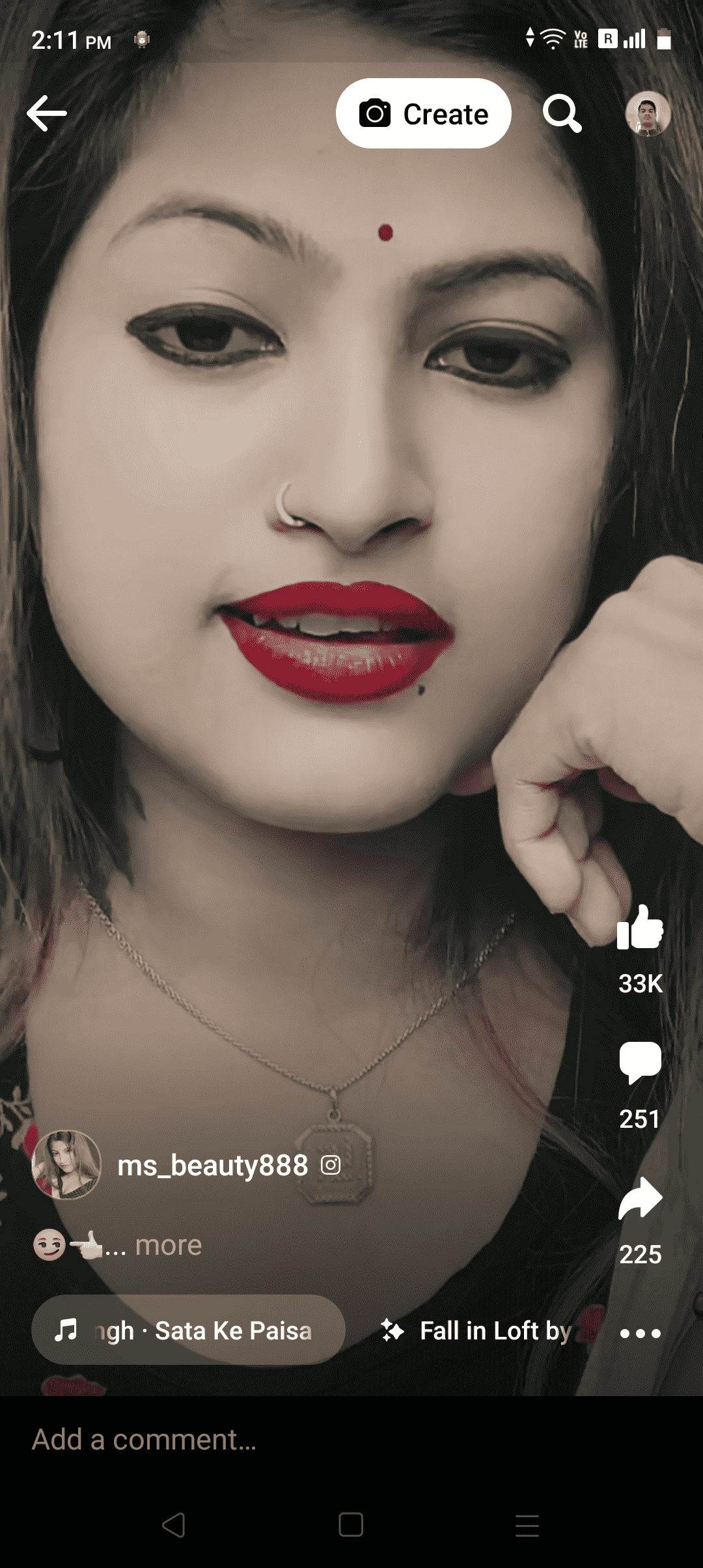The width and height of the screenshot is (703, 1568).
Task: Share this reel
Action: (x=640, y=1198)
